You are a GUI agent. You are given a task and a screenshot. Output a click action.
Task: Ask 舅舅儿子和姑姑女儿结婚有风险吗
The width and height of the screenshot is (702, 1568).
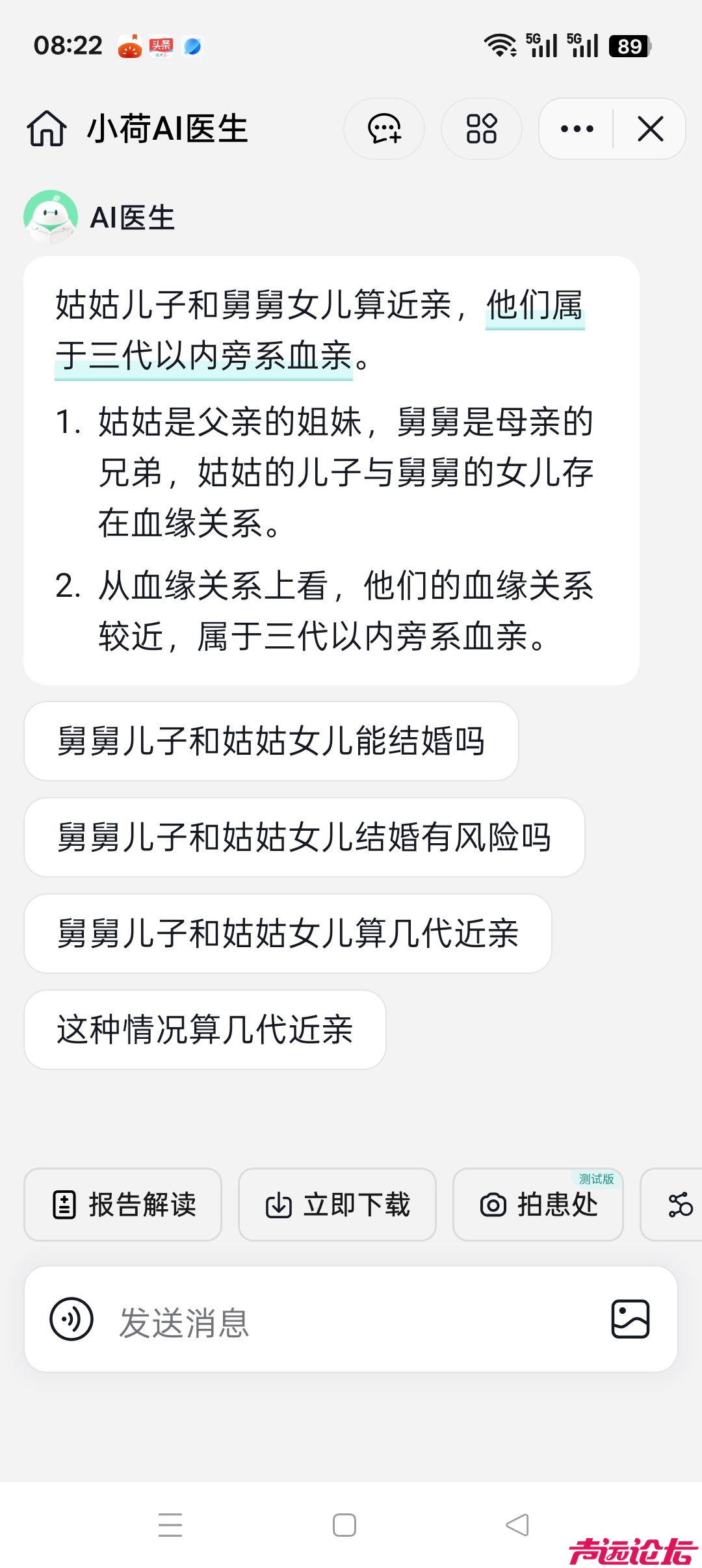coord(304,837)
